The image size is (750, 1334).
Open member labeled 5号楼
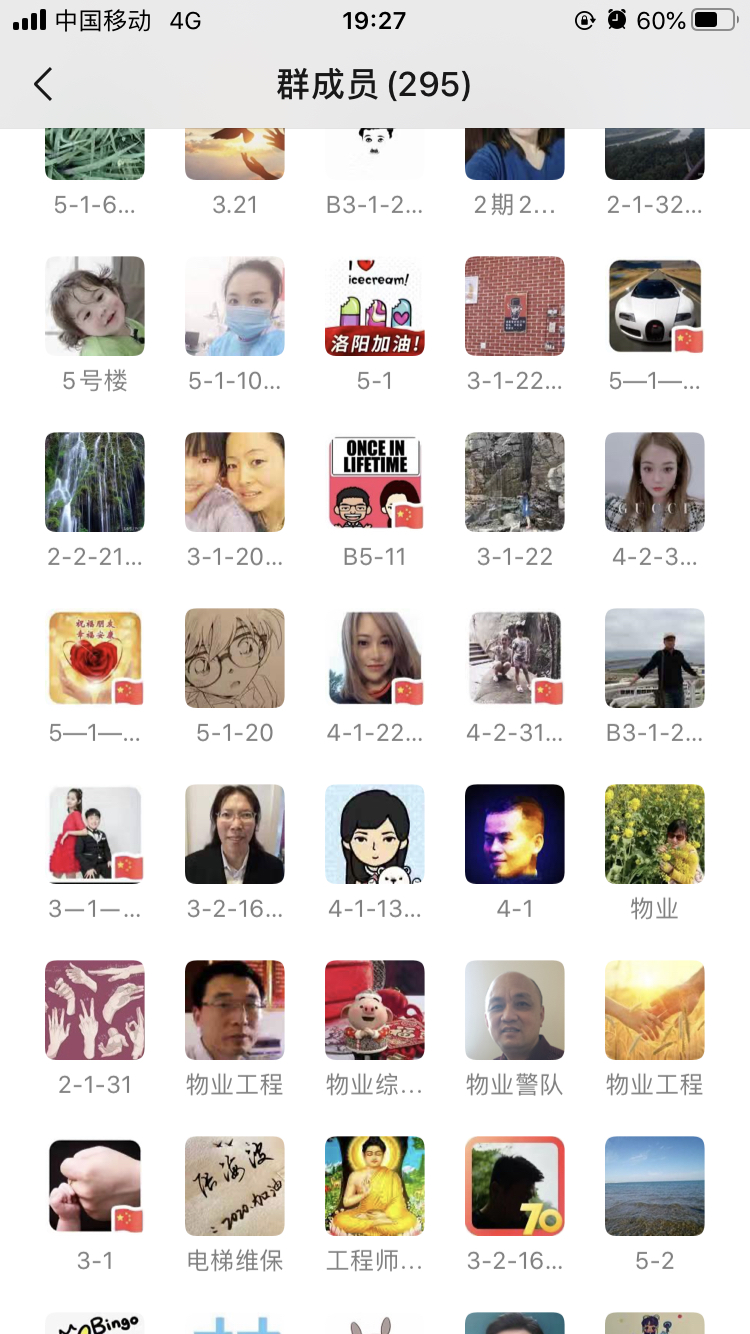pos(95,306)
